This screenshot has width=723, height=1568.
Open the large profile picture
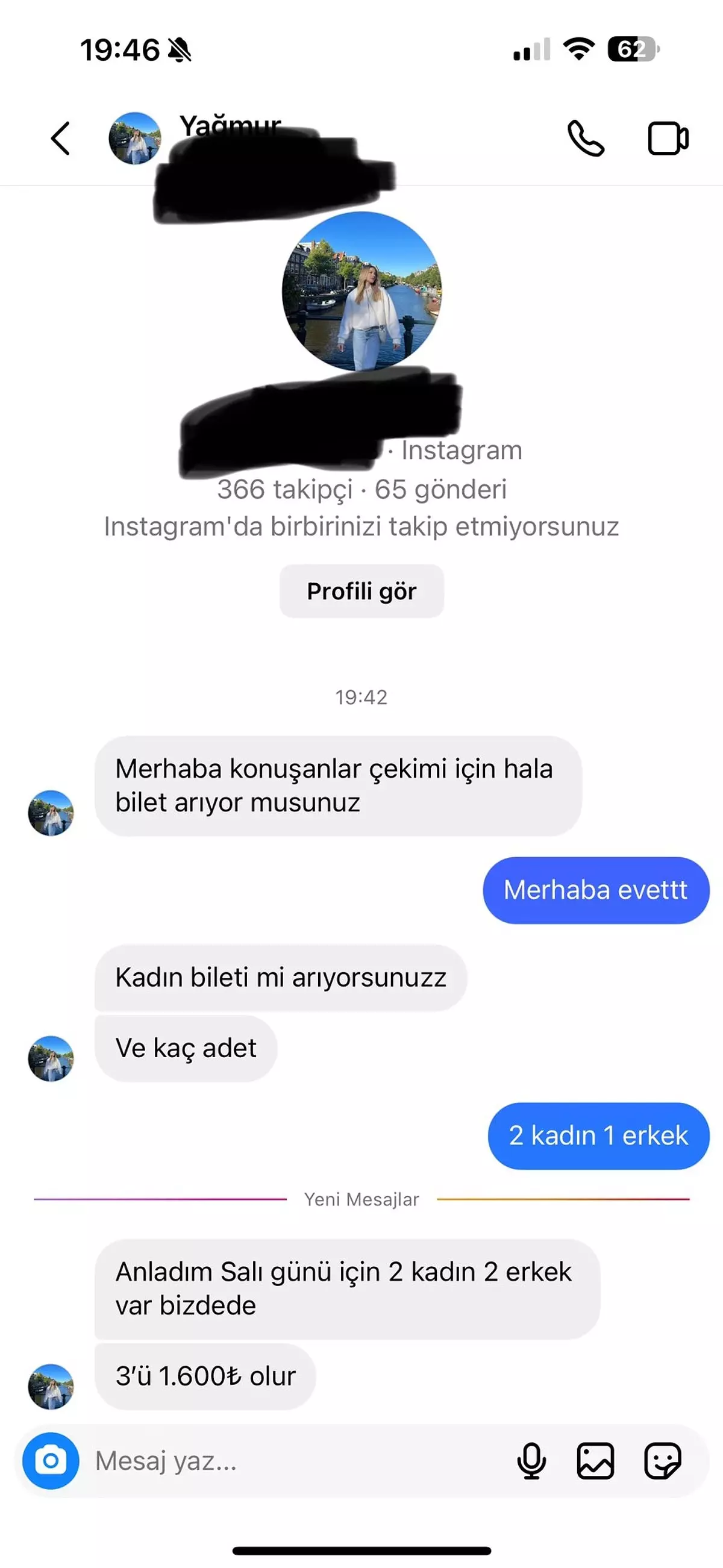(x=361, y=292)
